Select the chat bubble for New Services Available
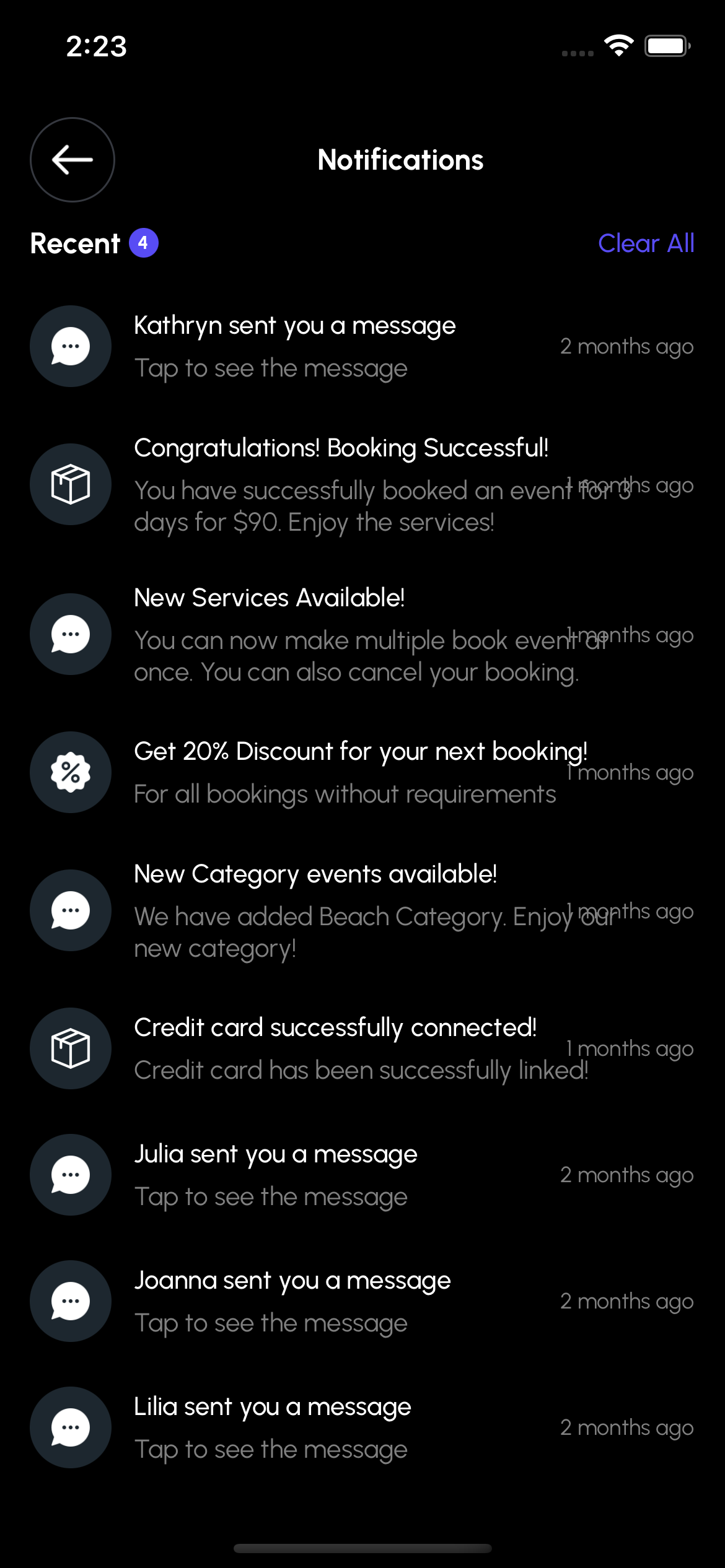725x1568 pixels. click(x=70, y=634)
